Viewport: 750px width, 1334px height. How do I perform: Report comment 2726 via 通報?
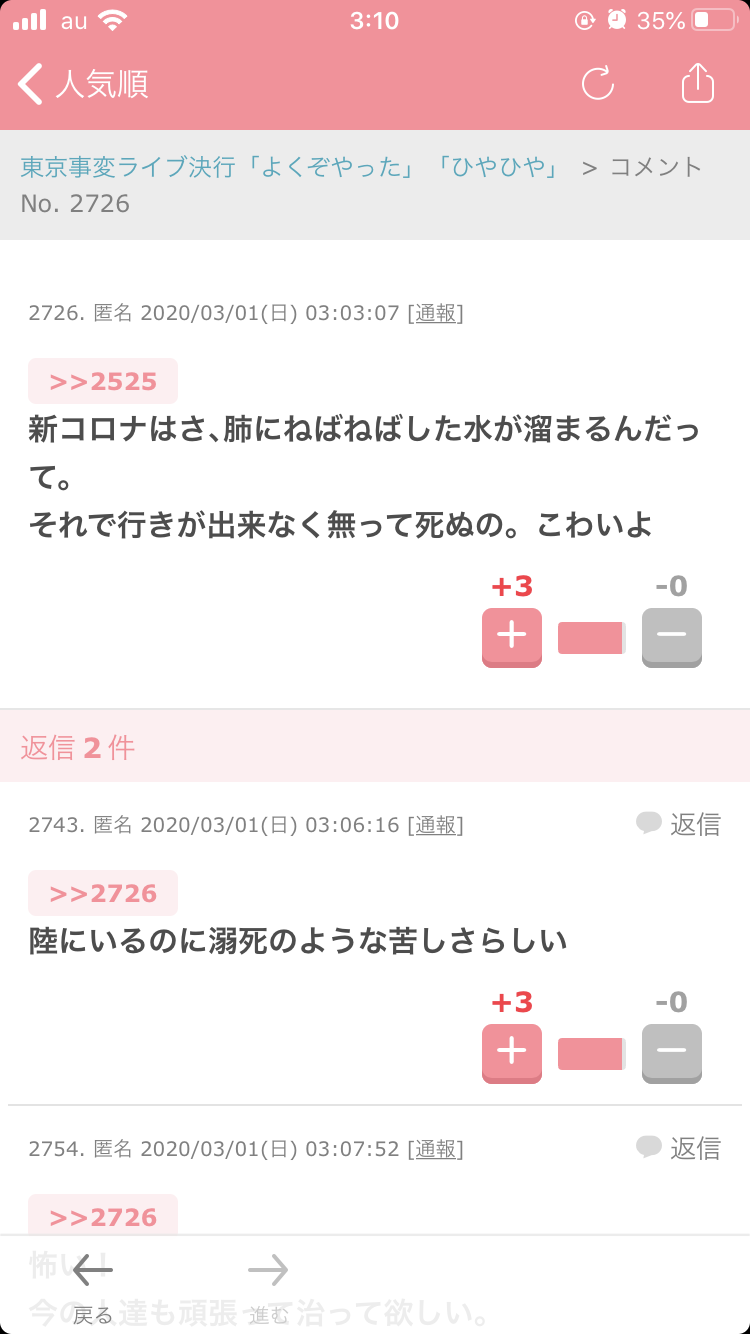(x=435, y=313)
